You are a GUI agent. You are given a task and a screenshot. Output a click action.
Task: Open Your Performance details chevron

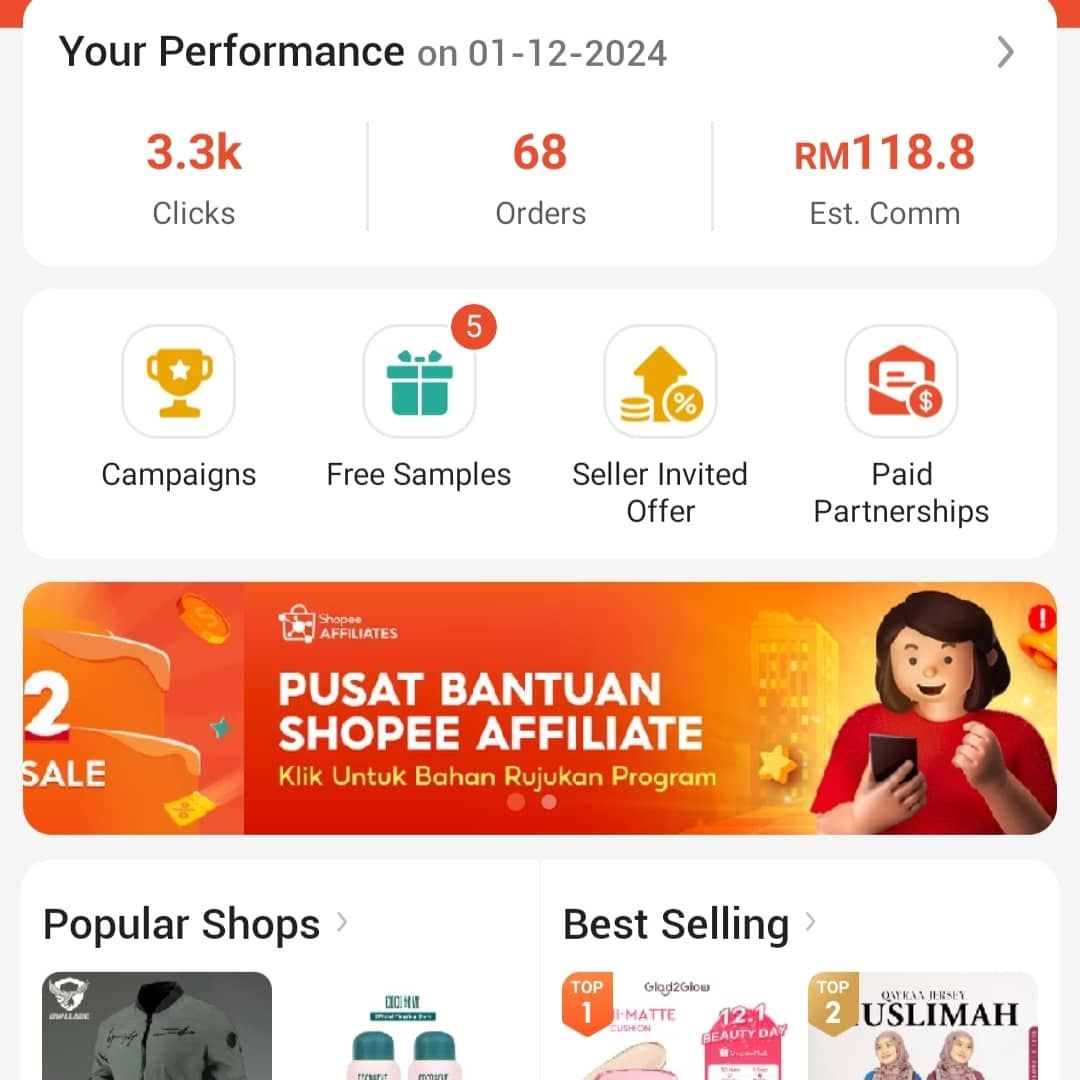point(1005,52)
